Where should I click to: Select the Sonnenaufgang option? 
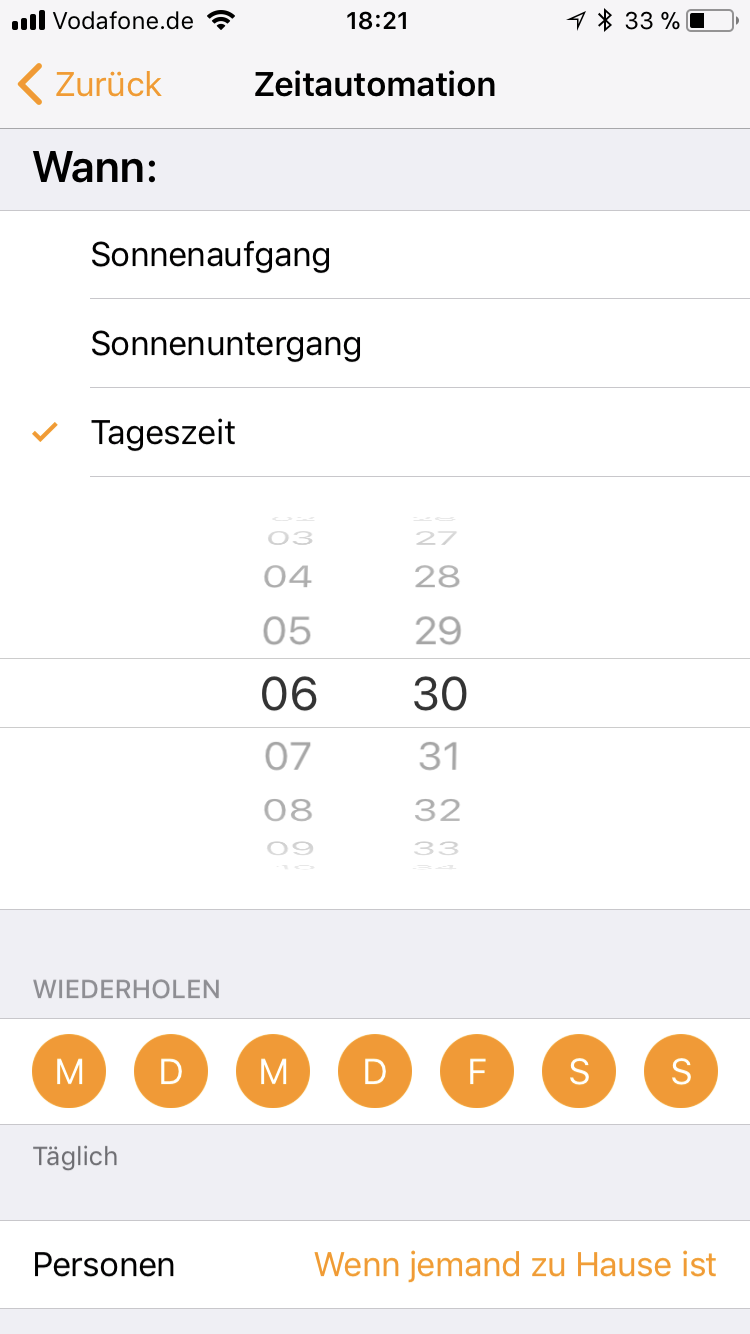(375, 255)
